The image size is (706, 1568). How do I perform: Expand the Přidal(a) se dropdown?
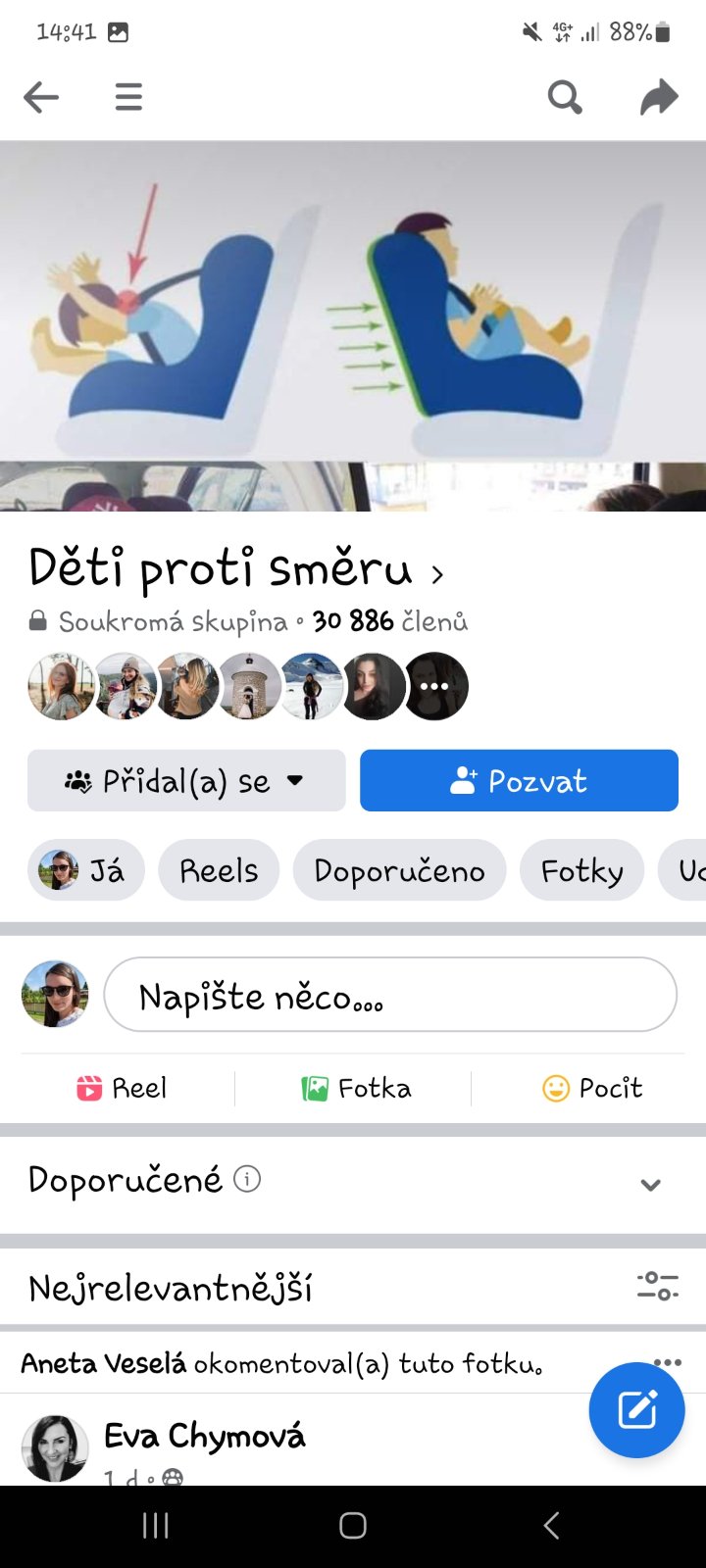click(186, 781)
